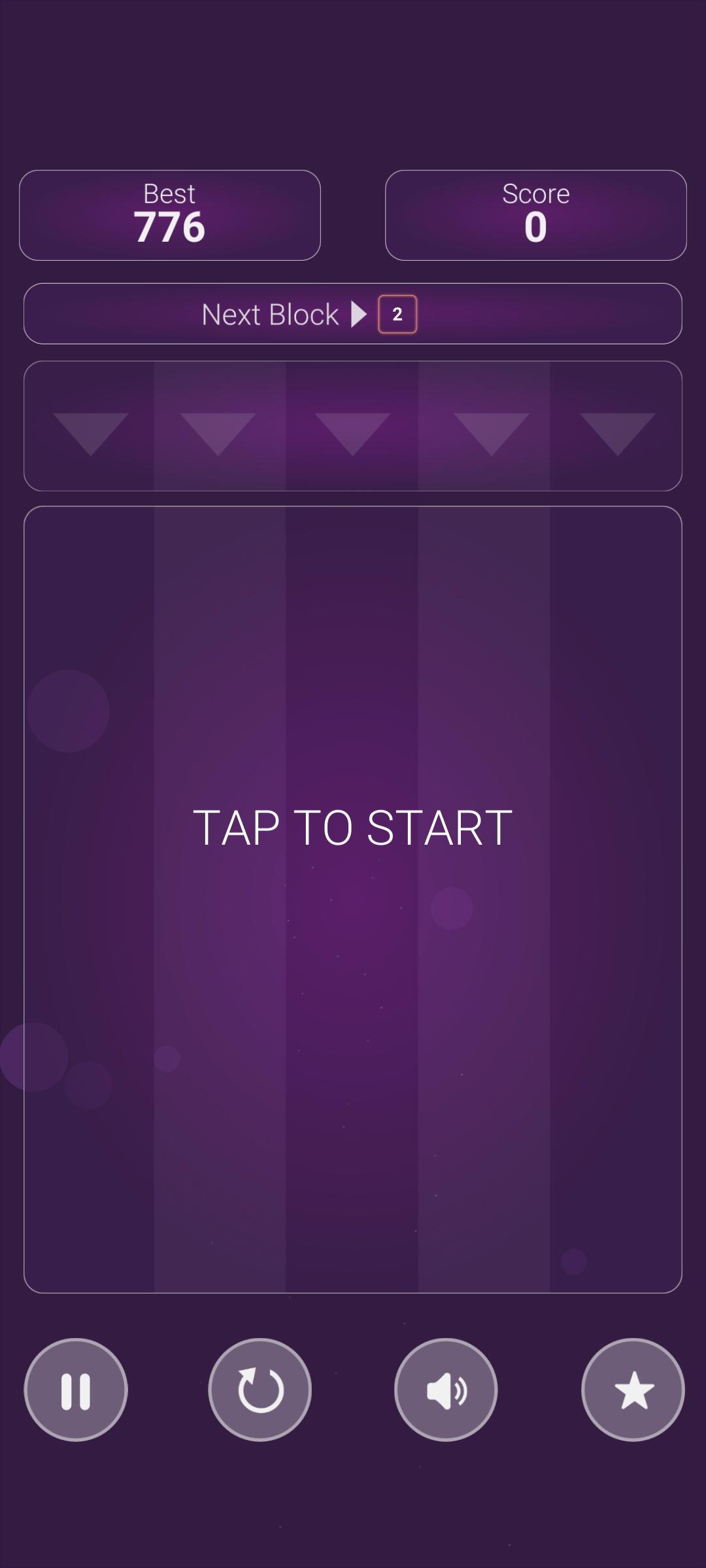Drop block in the last column arrow
The image size is (706, 1568).
click(x=617, y=432)
